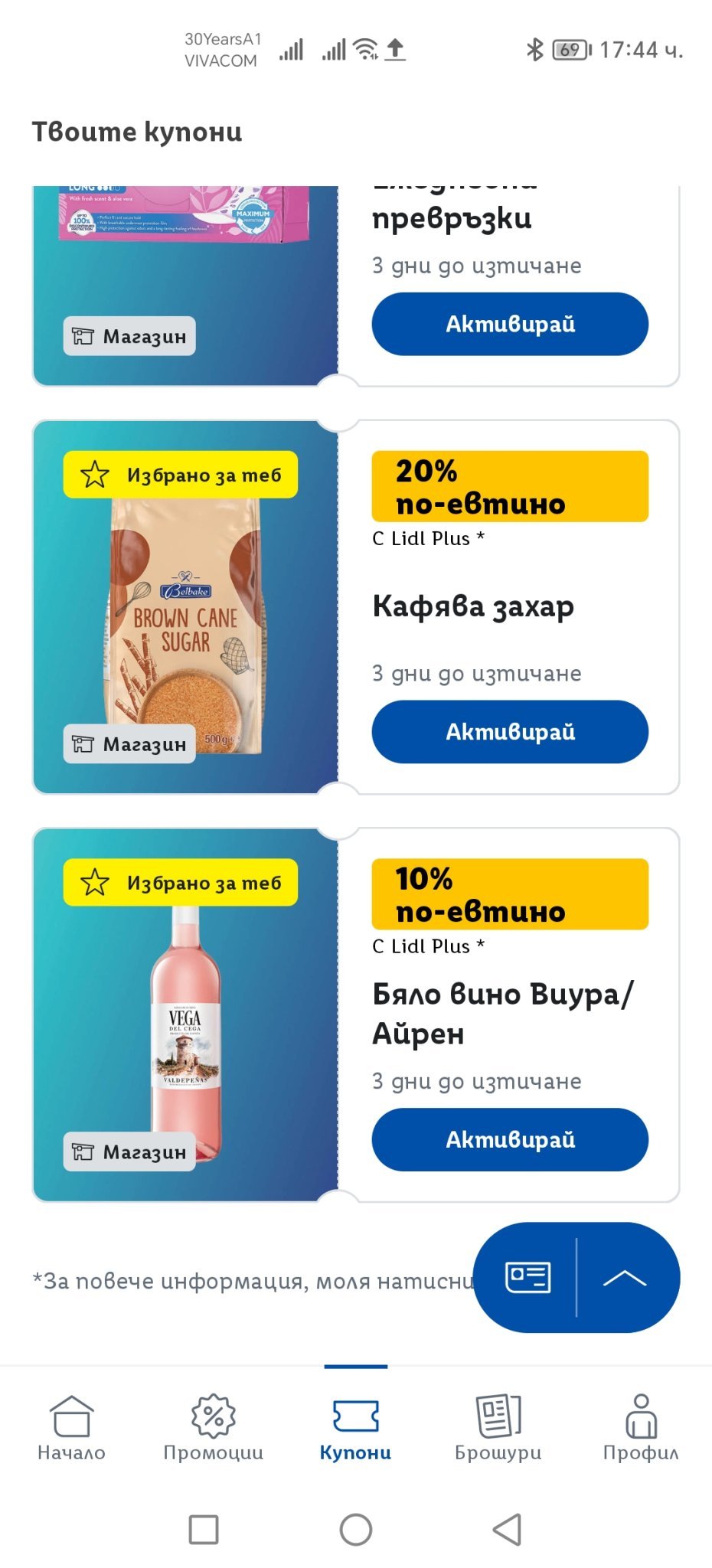Activate the Кафява захар coupon
This screenshot has width=712, height=1568.
pyautogui.click(x=510, y=731)
